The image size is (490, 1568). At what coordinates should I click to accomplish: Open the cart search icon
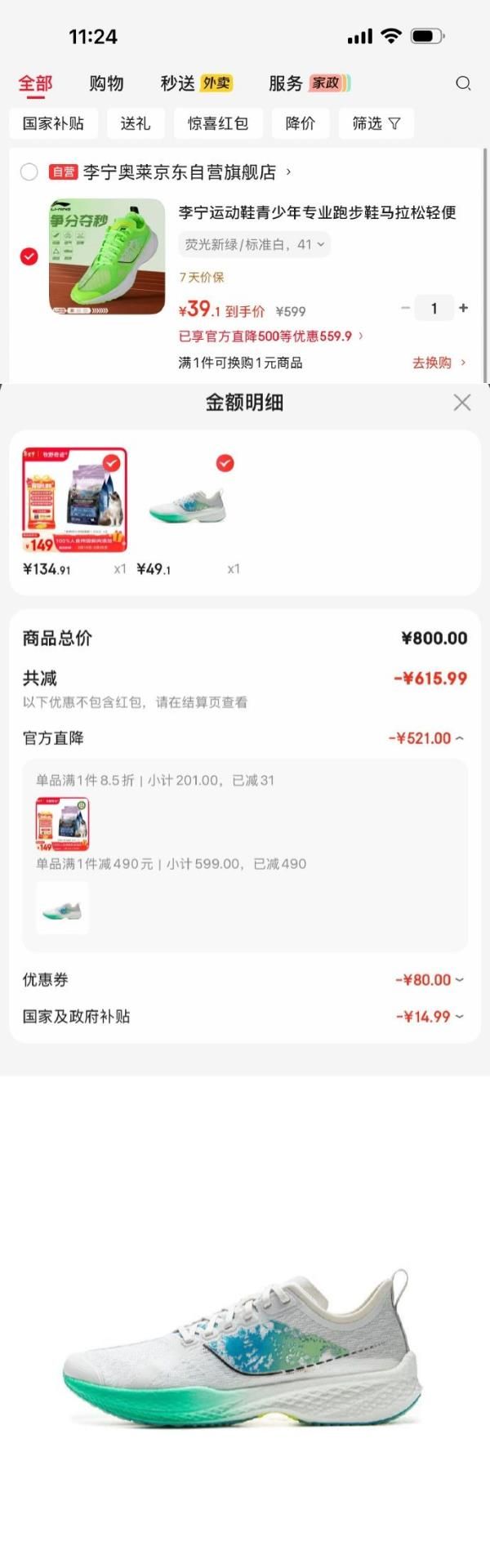coord(463,83)
